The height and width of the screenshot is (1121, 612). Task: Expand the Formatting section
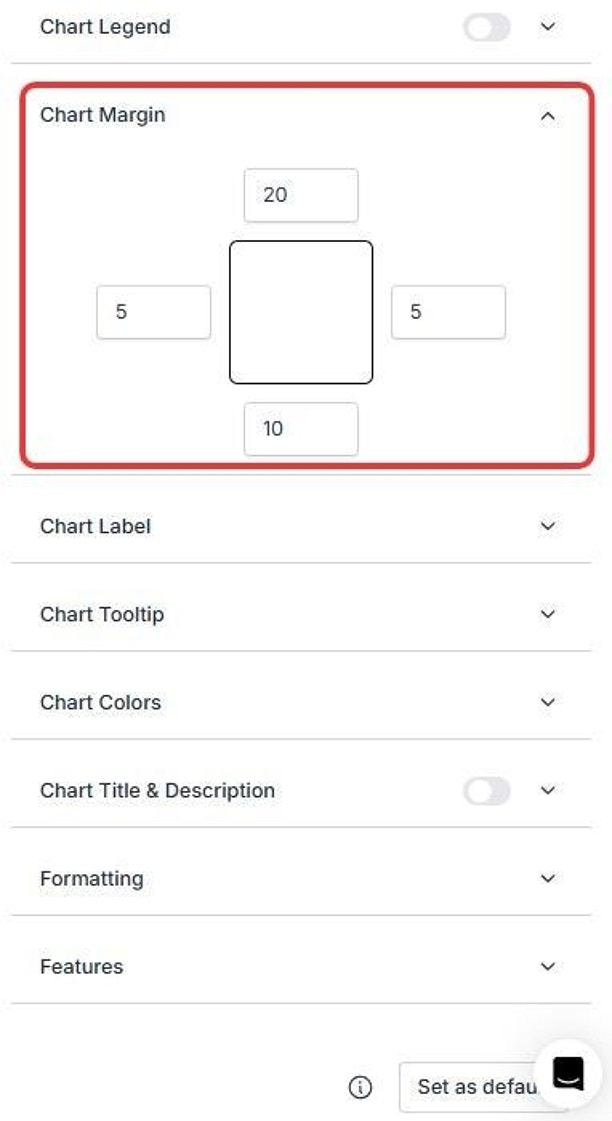tap(547, 878)
